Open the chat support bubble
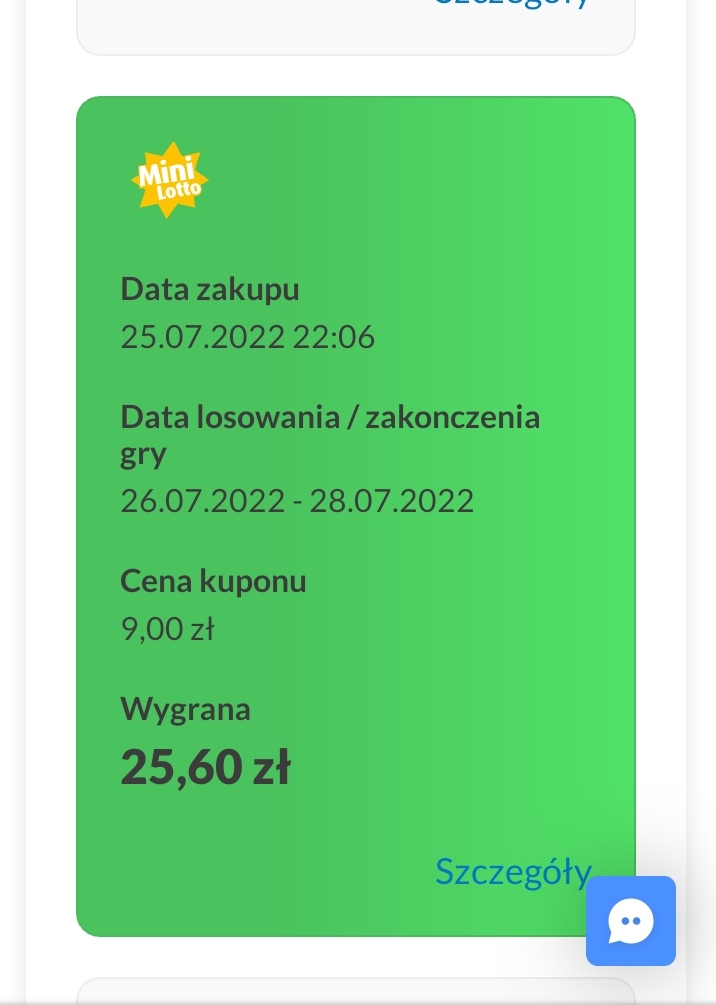The height and width of the screenshot is (1005, 716). click(x=631, y=921)
